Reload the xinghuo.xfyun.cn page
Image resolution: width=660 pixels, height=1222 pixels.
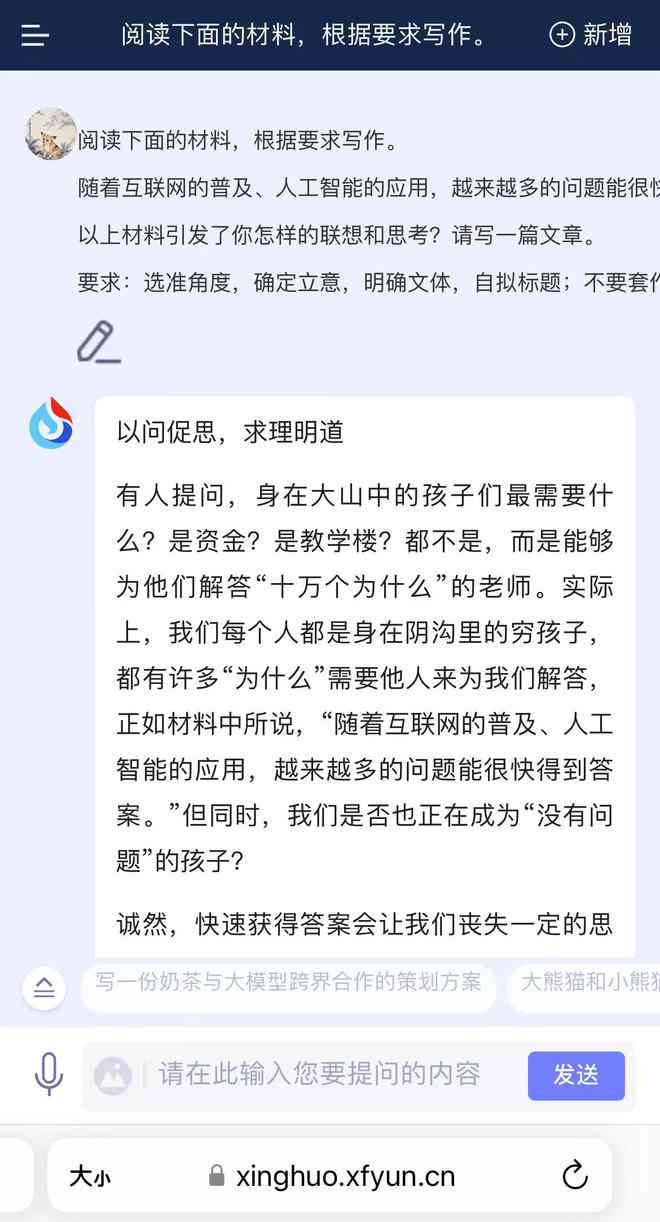click(575, 1176)
